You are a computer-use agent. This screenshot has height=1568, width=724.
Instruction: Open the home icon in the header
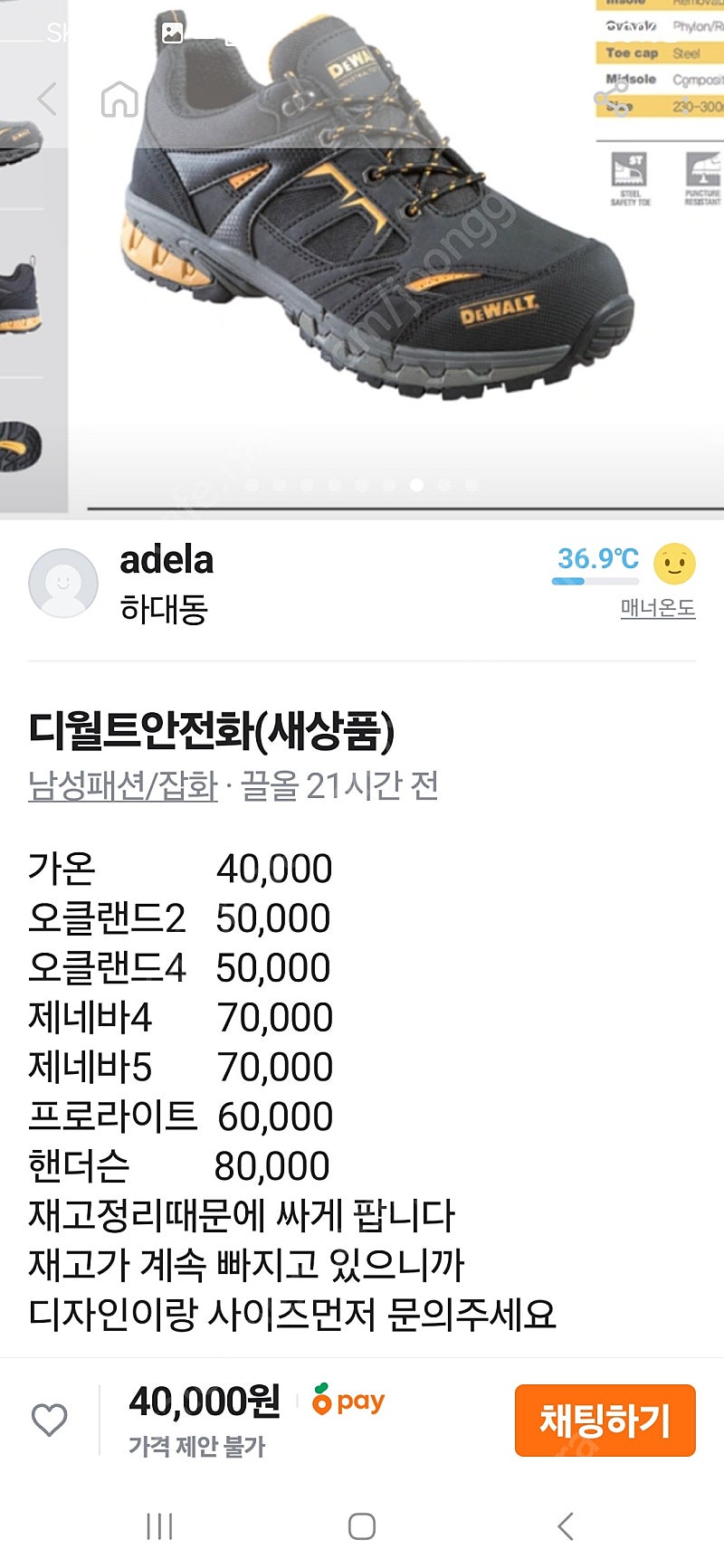pyautogui.click(x=119, y=100)
